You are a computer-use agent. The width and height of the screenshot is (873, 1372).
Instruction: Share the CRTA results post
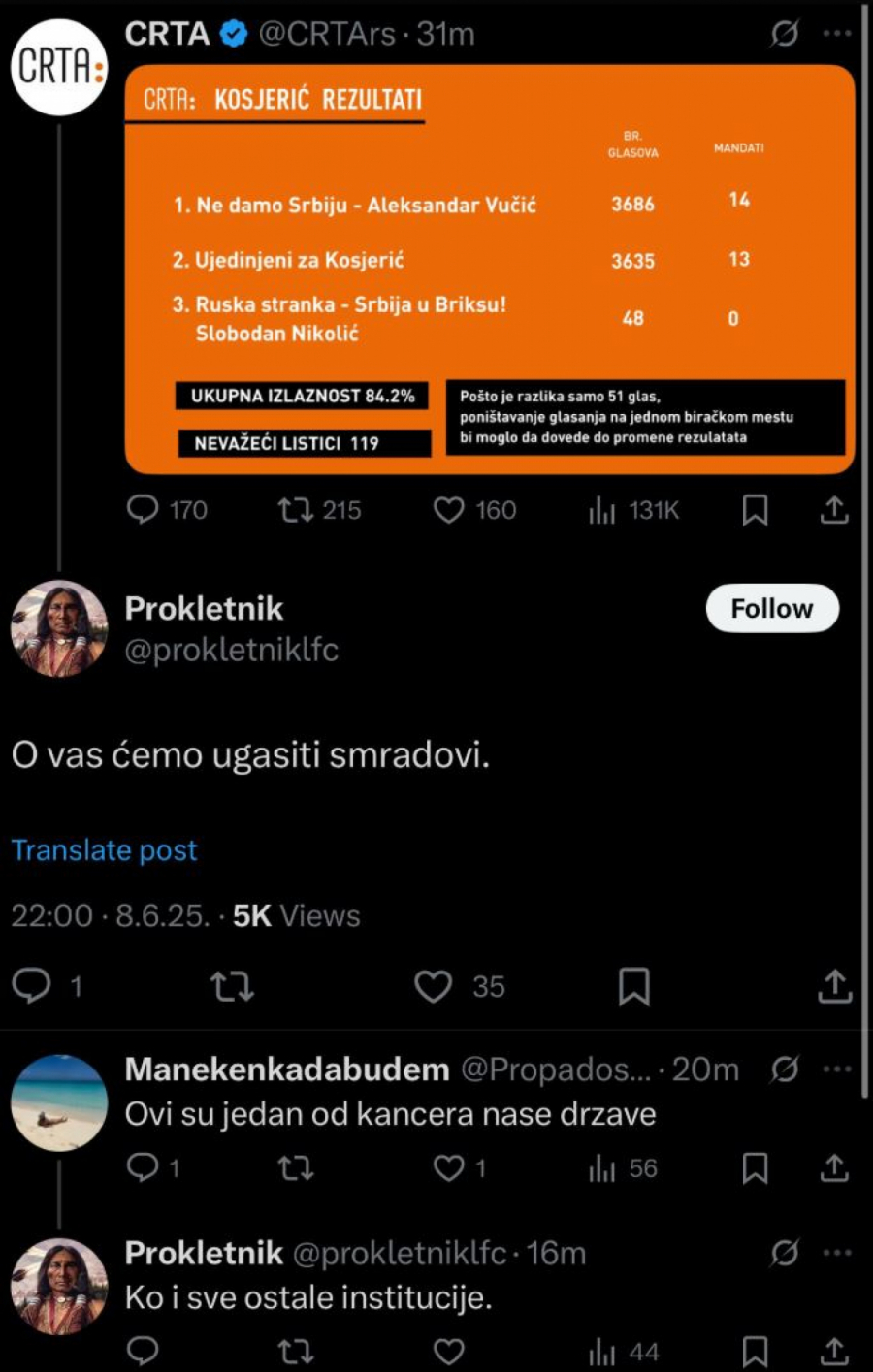[834, 510]
